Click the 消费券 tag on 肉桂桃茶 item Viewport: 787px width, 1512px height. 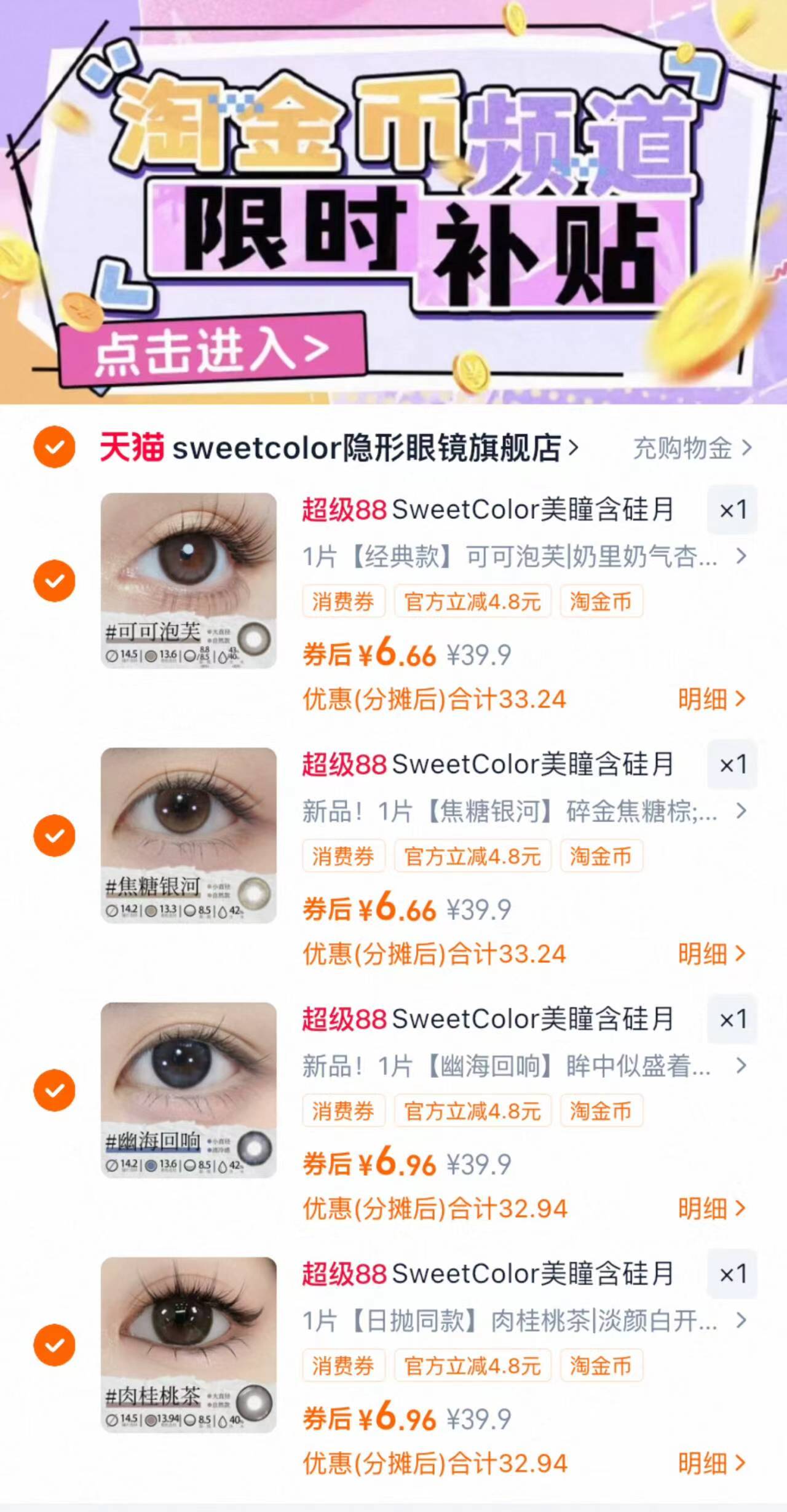(344, 1364)
